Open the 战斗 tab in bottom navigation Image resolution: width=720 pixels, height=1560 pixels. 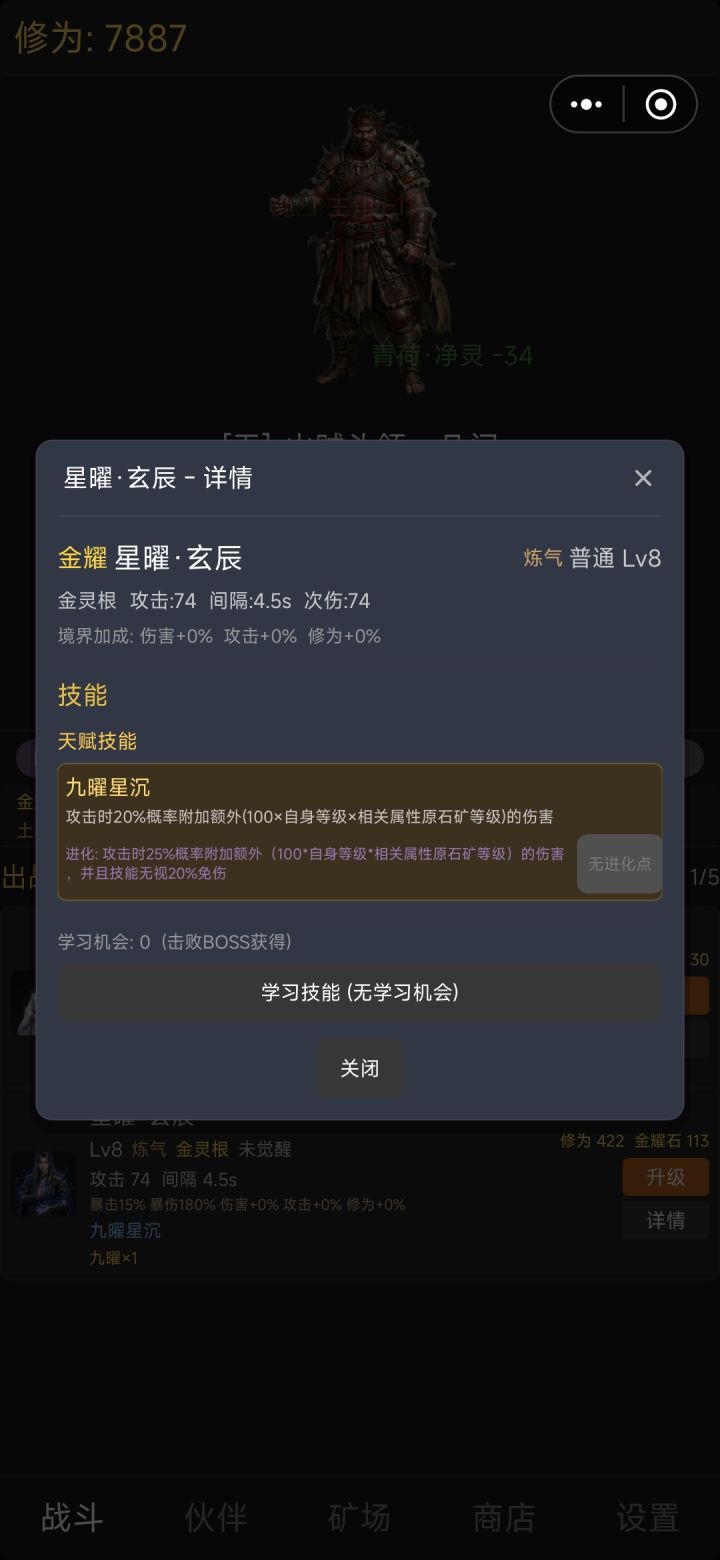click(71, 1518)
